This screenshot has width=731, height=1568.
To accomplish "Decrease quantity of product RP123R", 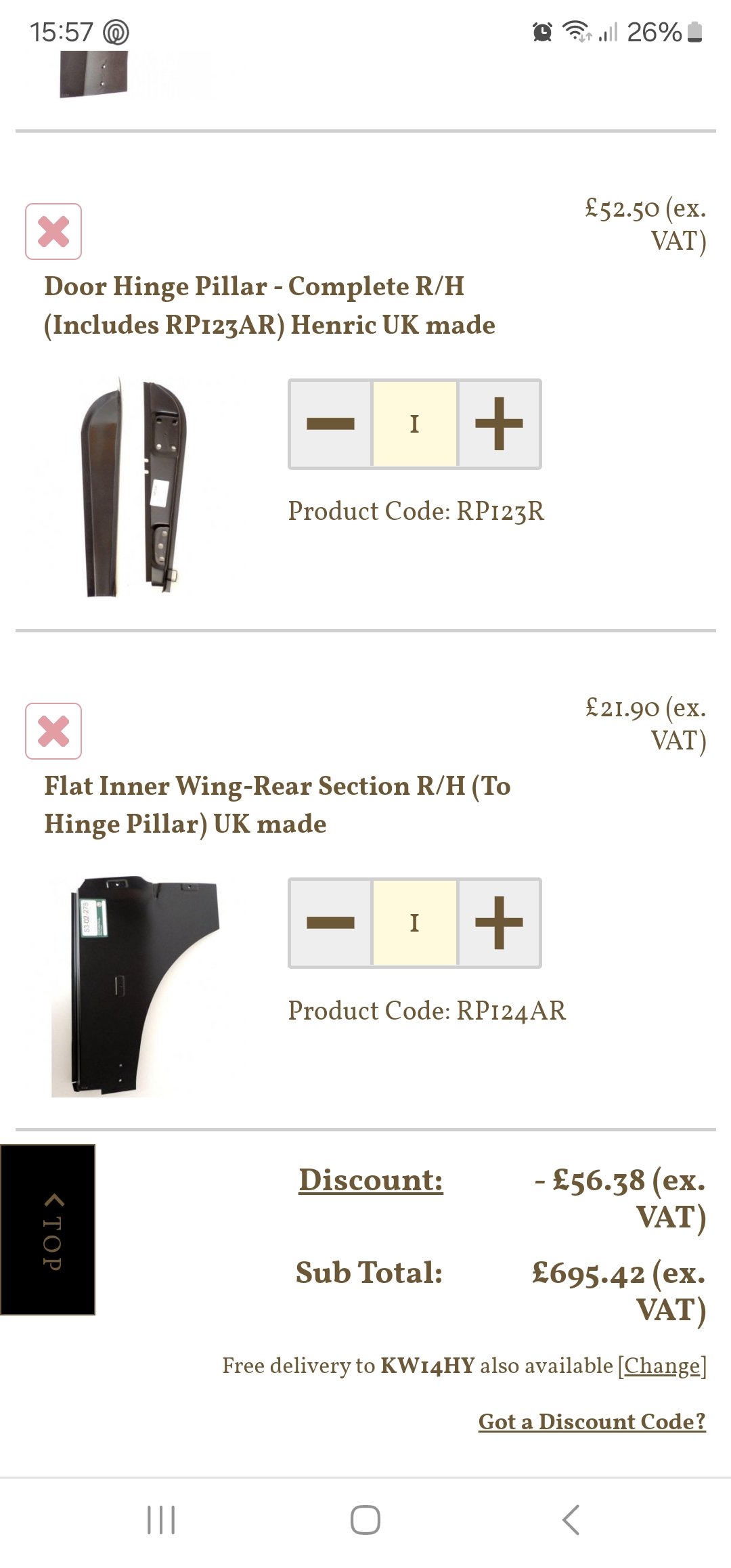I will 330,424.
